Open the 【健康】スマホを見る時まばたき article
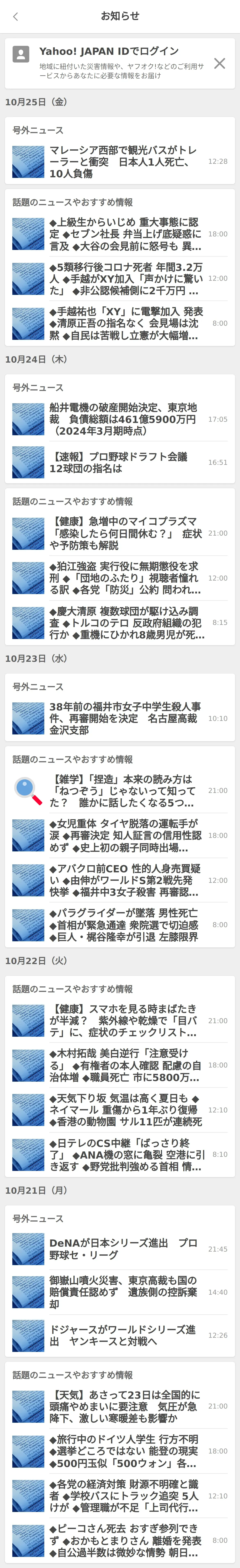The height and width of the screenshot is (1568, 240). [120, 1021]
